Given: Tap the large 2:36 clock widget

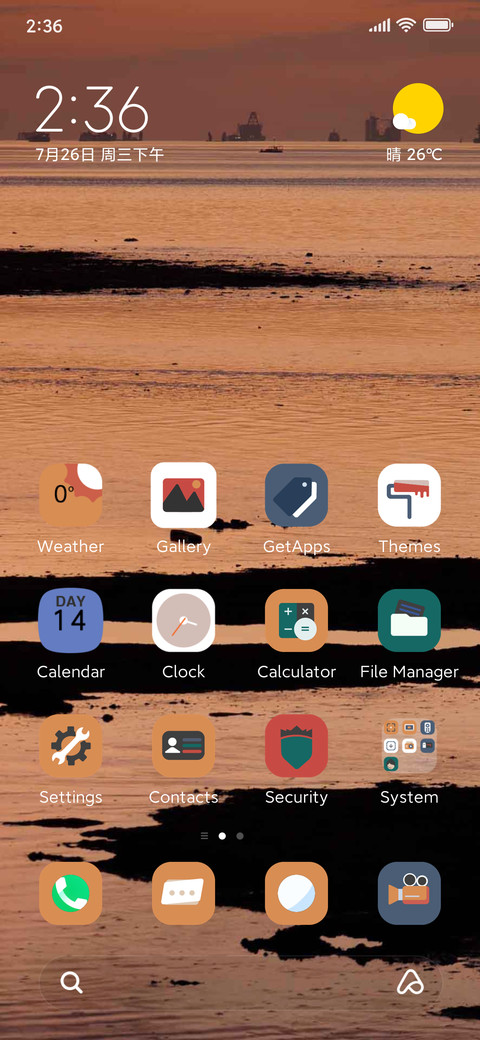Looking at the screenshot, I should click(91, 109).
